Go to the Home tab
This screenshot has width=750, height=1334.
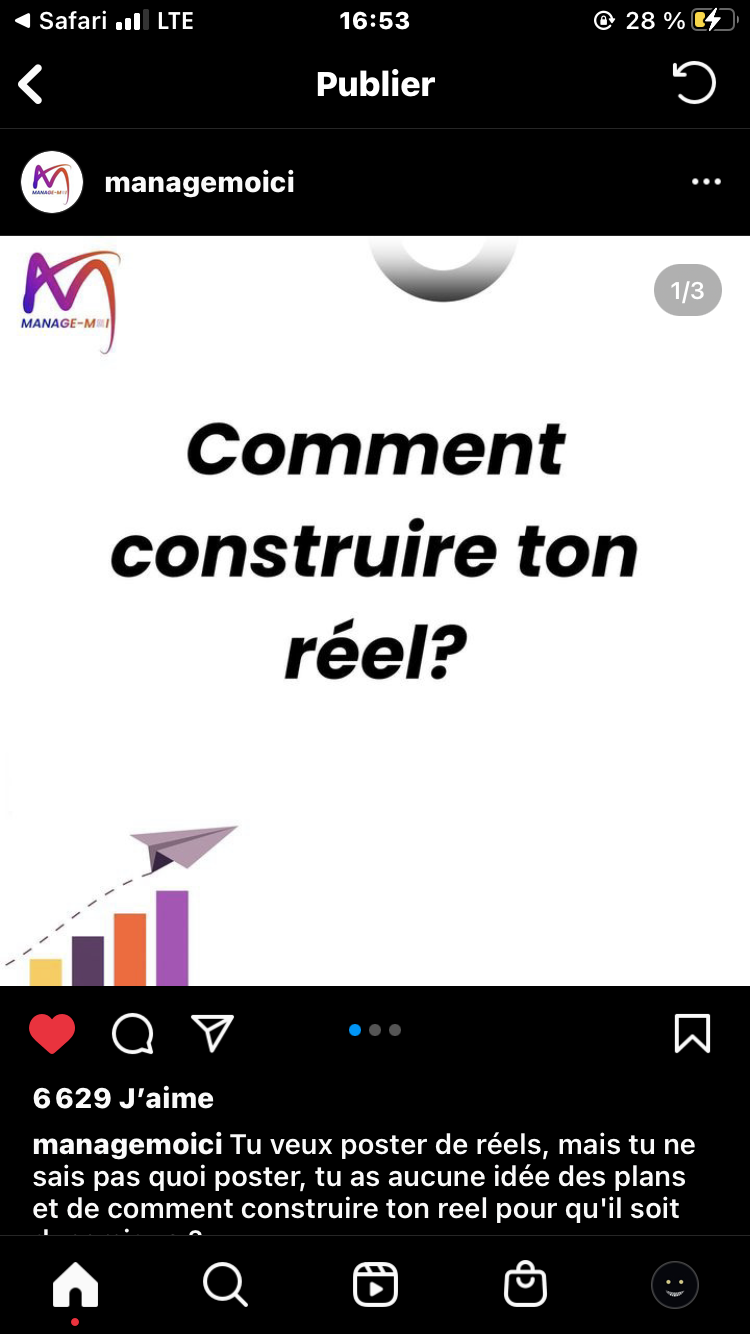(76, 1284)
